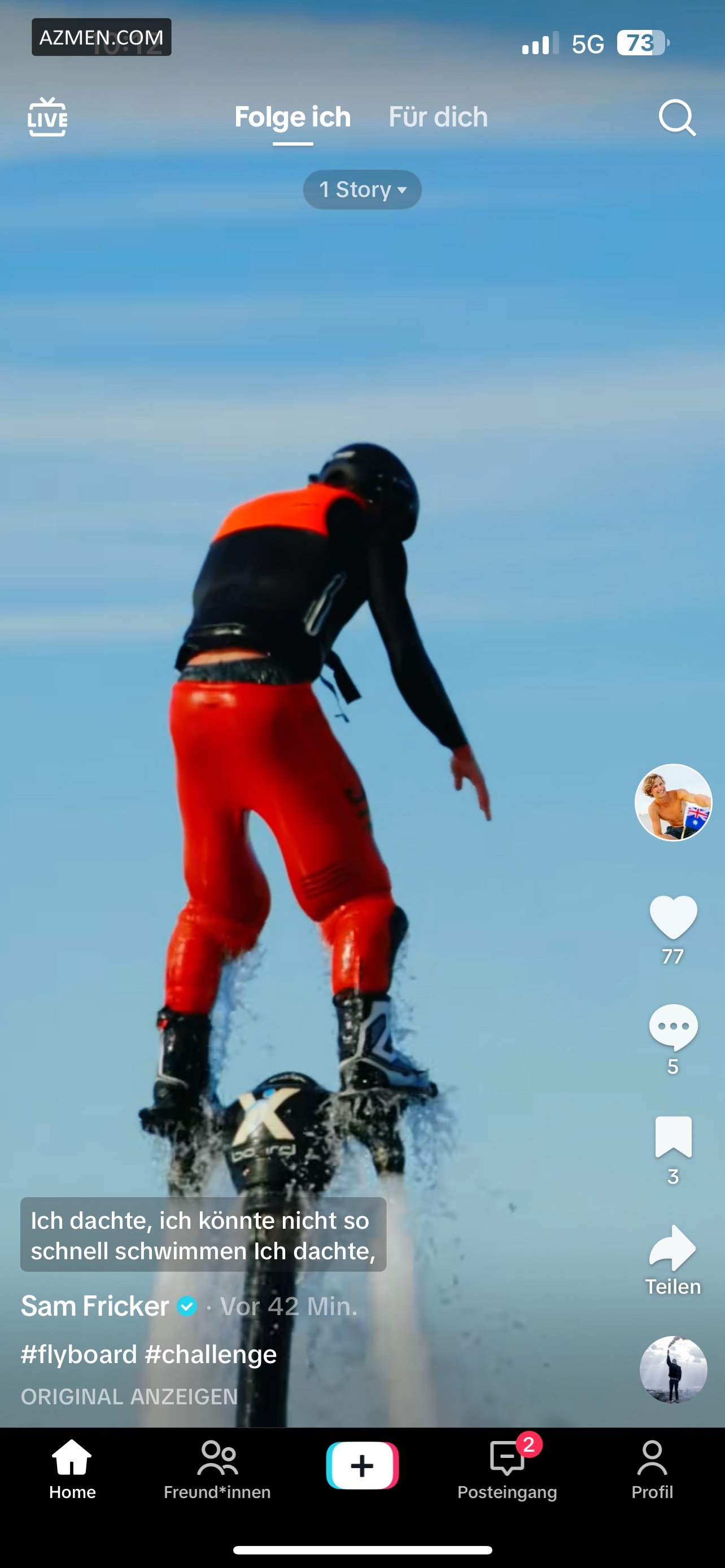Viewport: 725px width, 1568px height.
Task: Select the Folge ich tab
Action: [x=293, y=117]
